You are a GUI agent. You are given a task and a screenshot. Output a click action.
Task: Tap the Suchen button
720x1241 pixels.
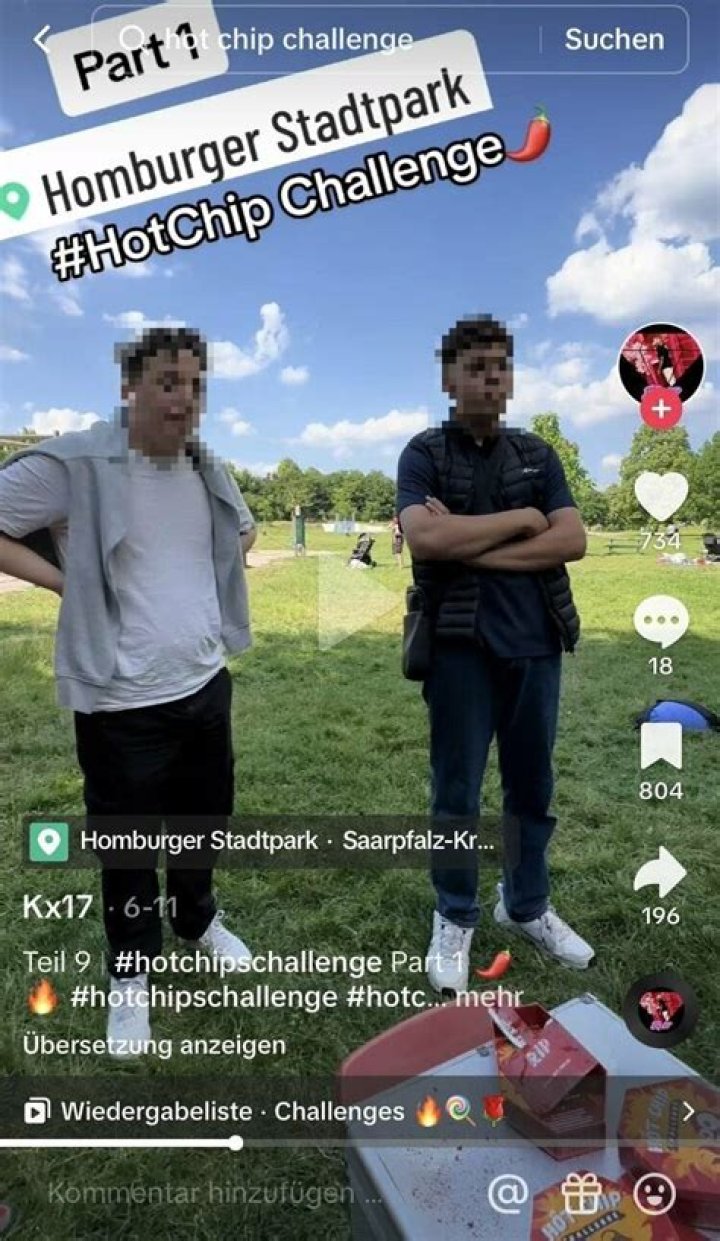613,40
